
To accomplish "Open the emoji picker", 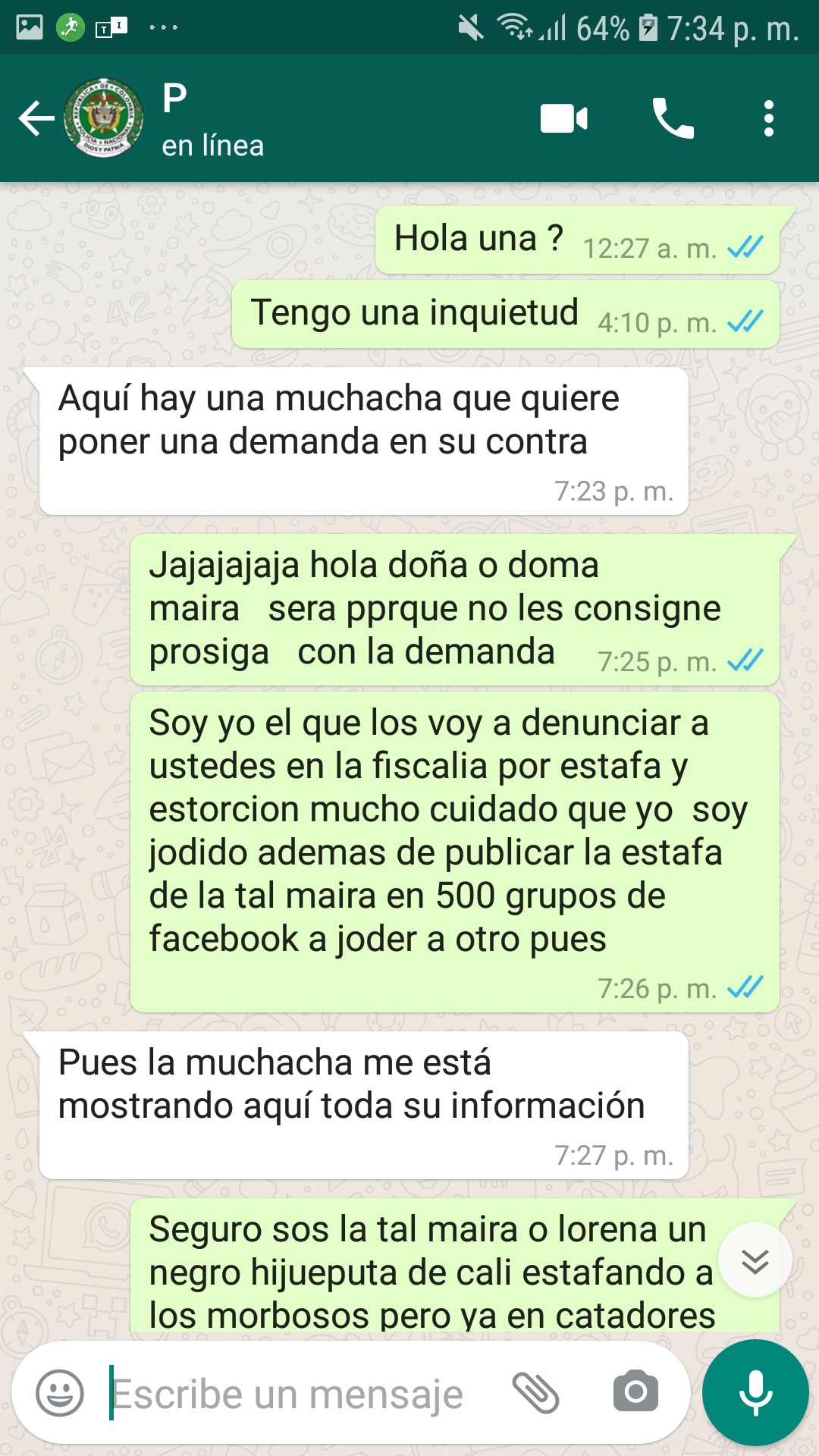I will pyautogui.click(x=60, y=1393).
